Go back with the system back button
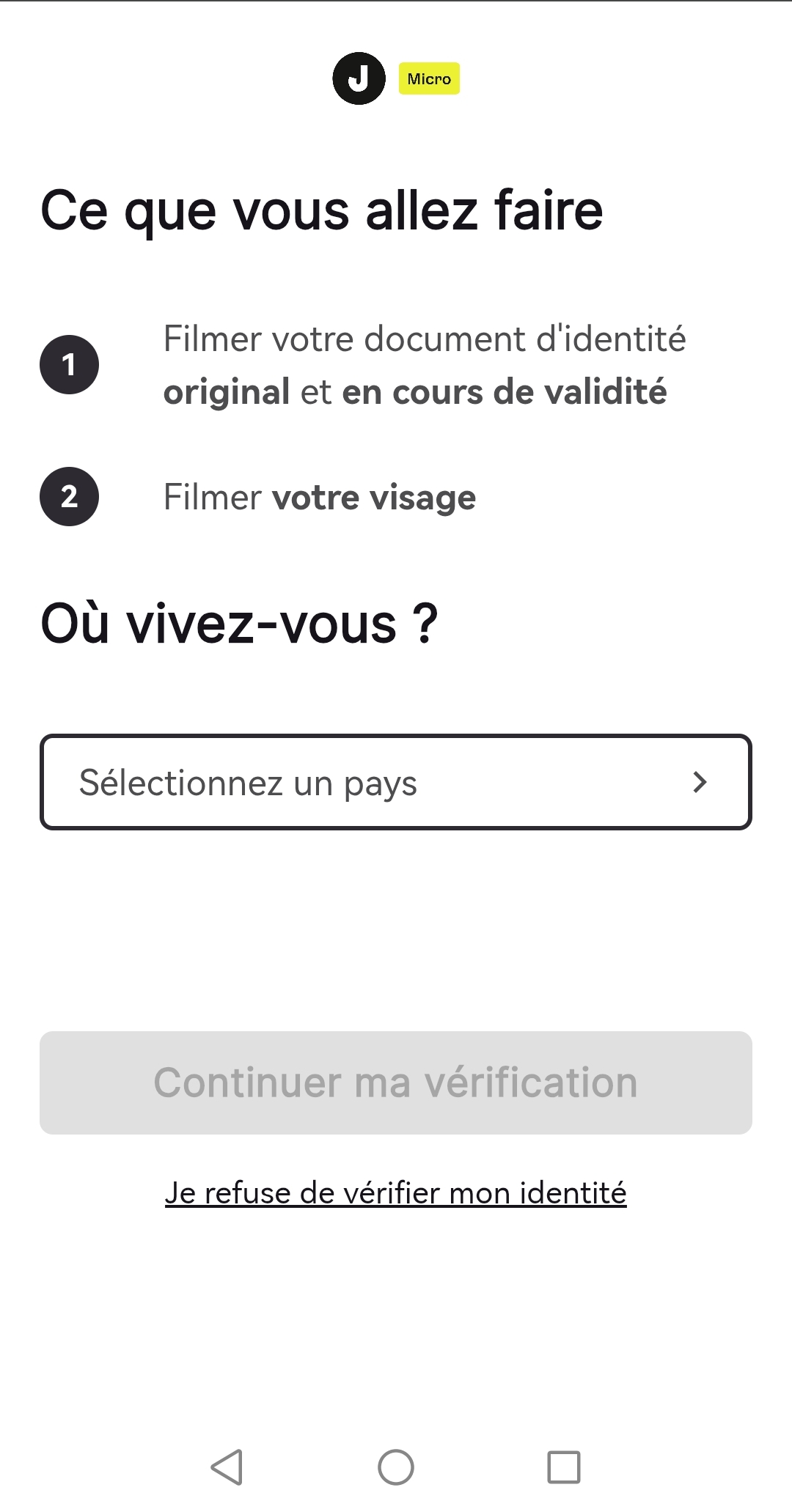792x1512 pixels. click(x=227, y=1467)
